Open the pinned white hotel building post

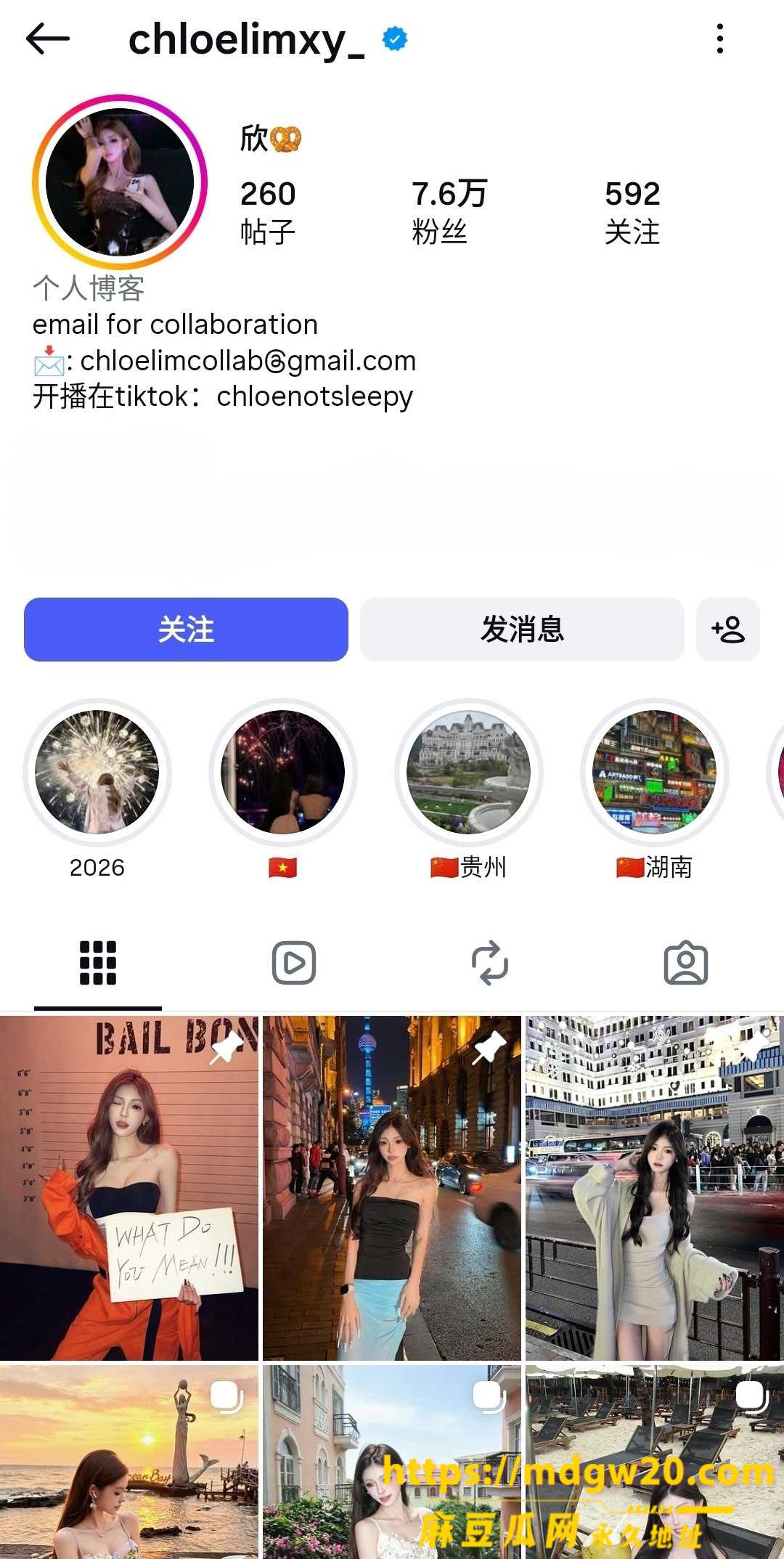(x=655, y=1188)
